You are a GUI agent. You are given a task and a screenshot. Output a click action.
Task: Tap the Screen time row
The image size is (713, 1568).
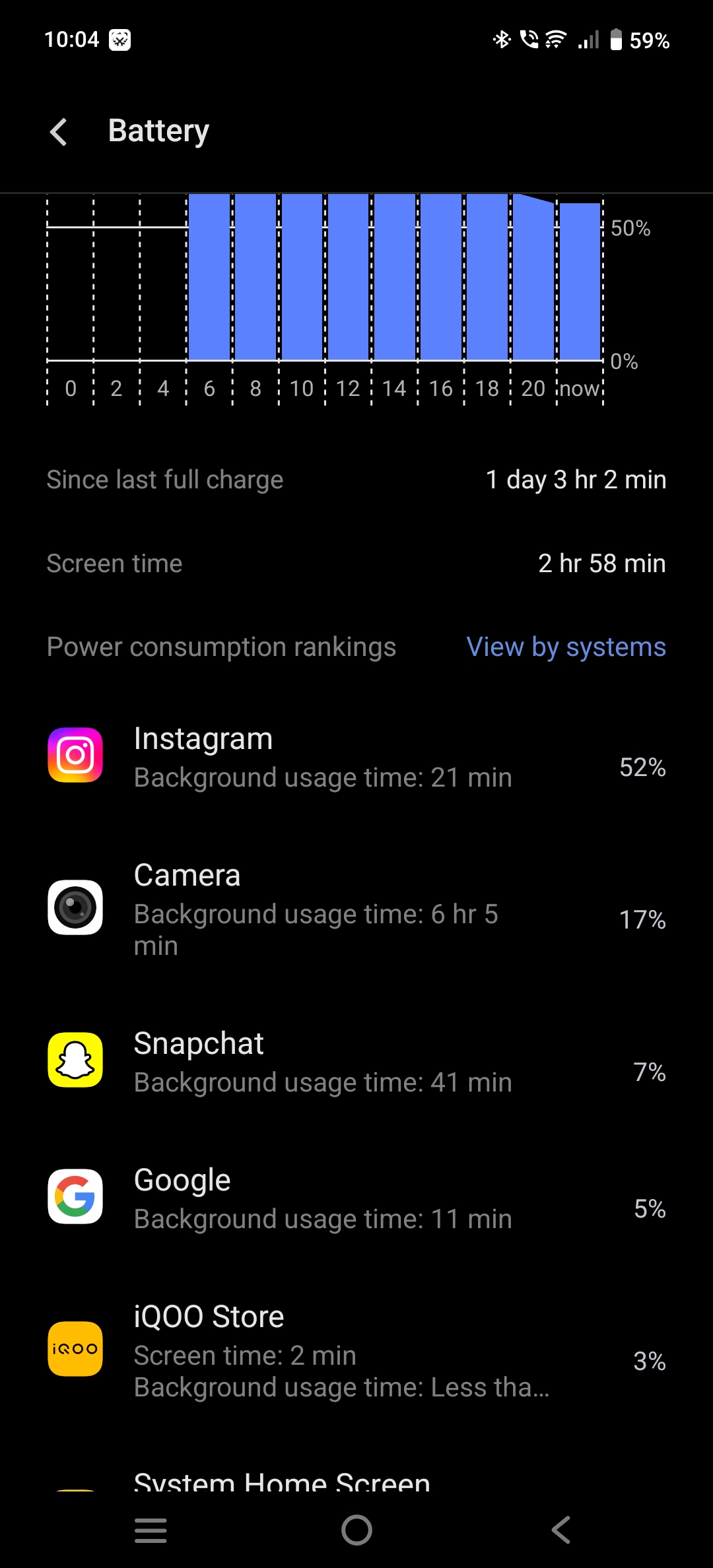point(356,563)
